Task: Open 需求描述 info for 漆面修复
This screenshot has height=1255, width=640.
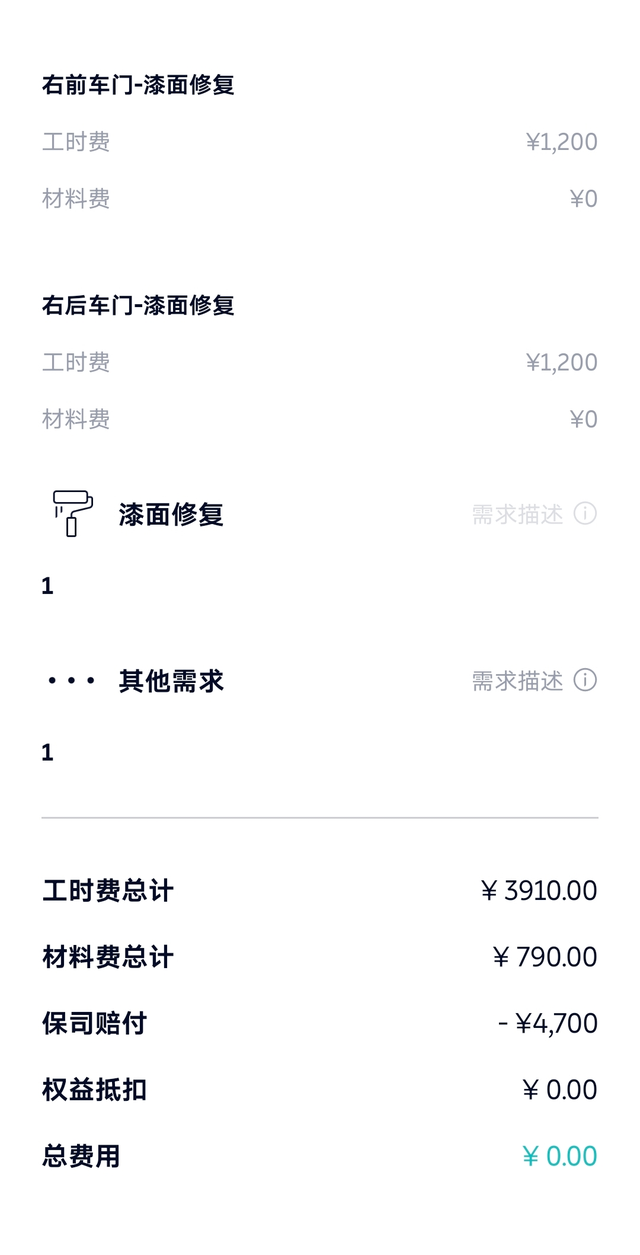Action: pos(585,514)
